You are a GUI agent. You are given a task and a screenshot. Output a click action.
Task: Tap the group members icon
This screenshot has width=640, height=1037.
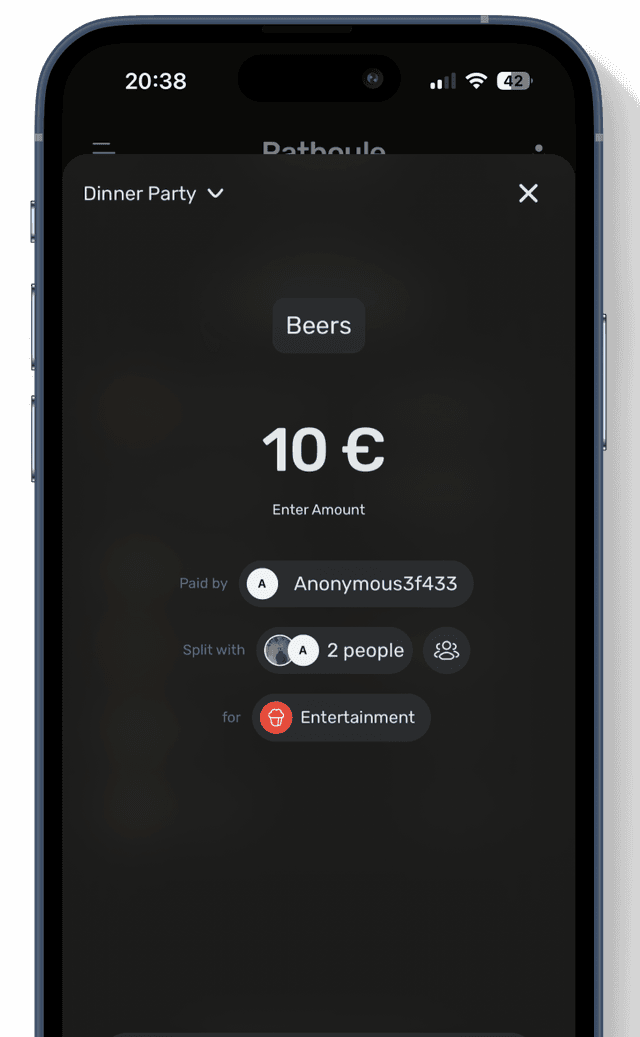pos(446,651)
